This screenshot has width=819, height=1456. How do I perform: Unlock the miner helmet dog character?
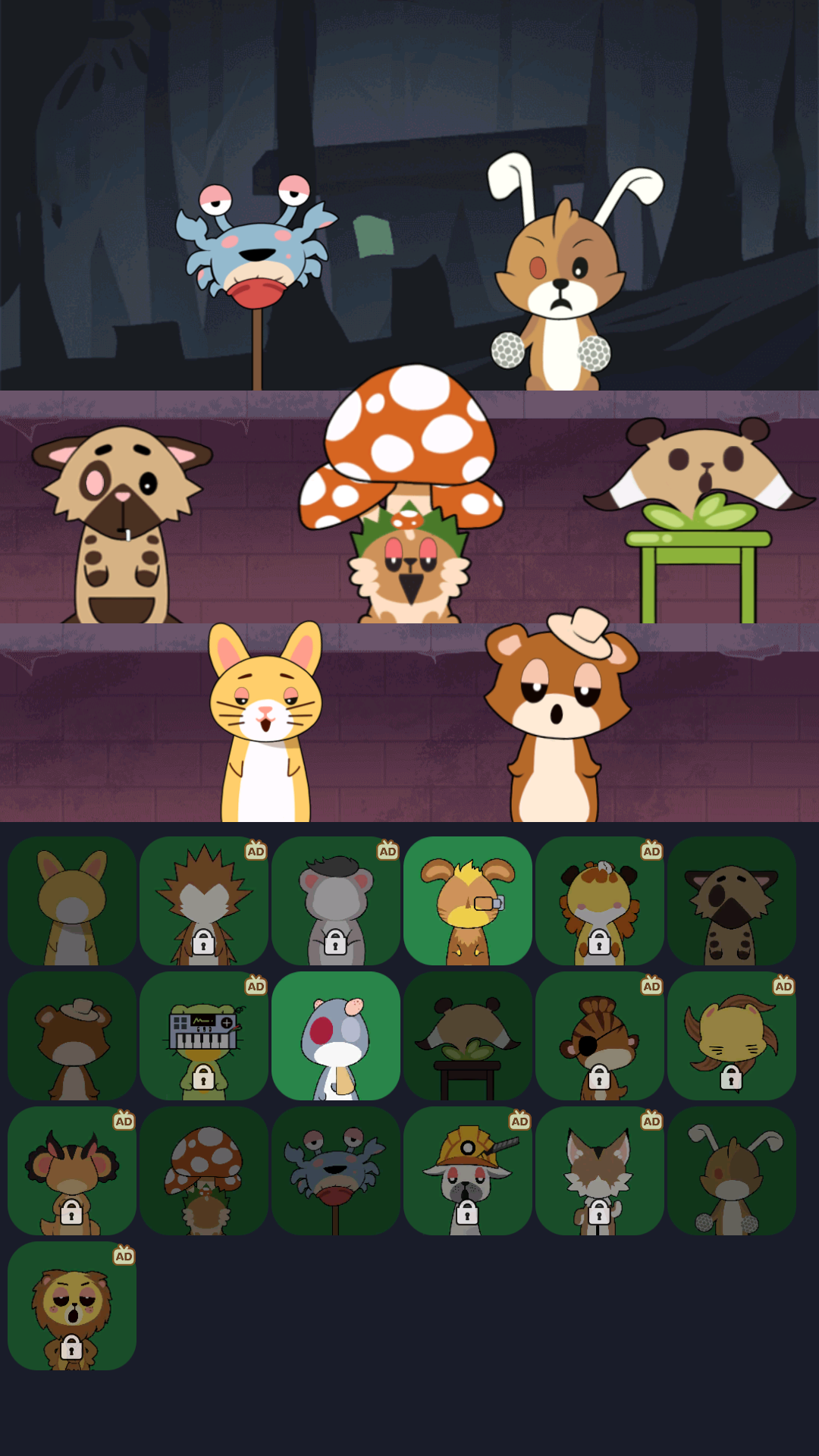[467, 1171]
